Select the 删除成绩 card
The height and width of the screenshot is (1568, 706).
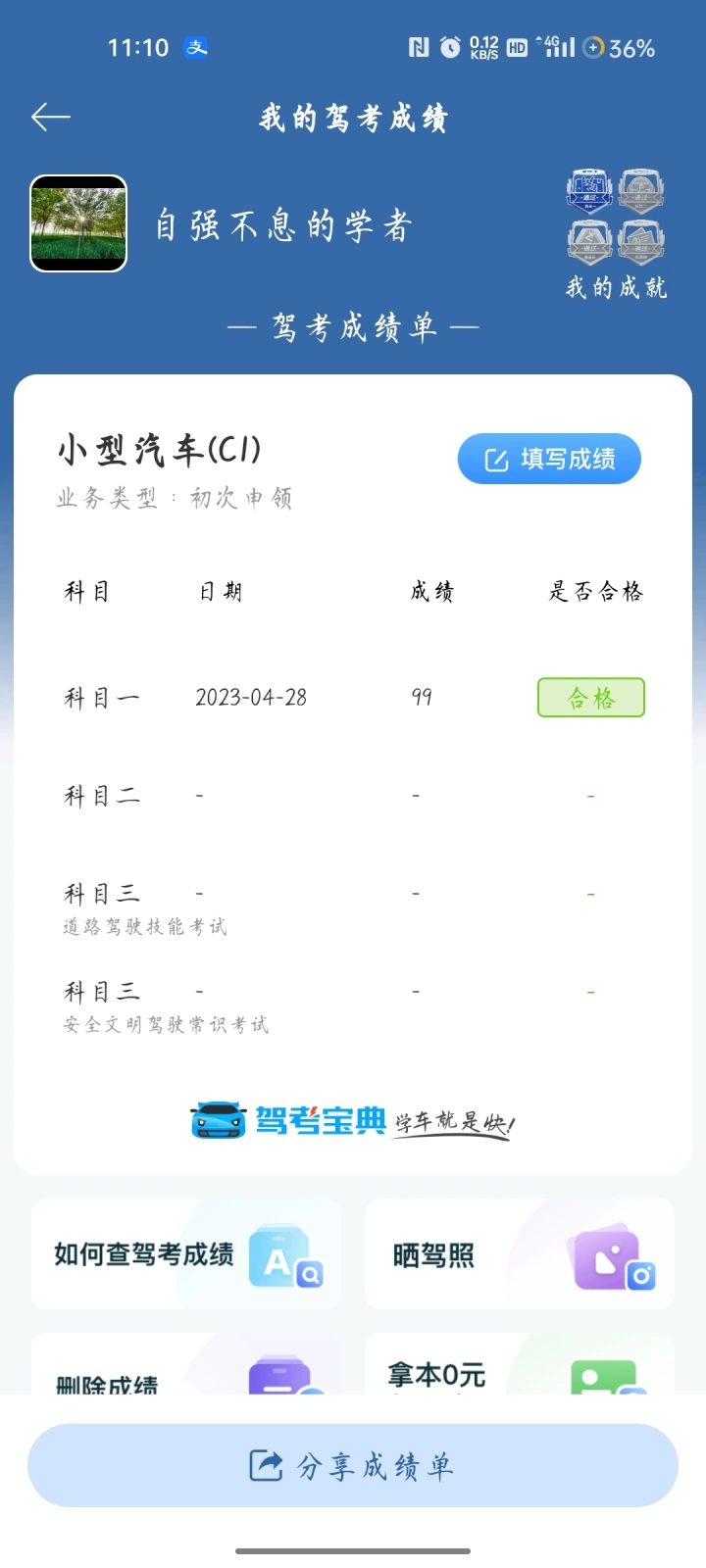click(x=186, y=1364)
